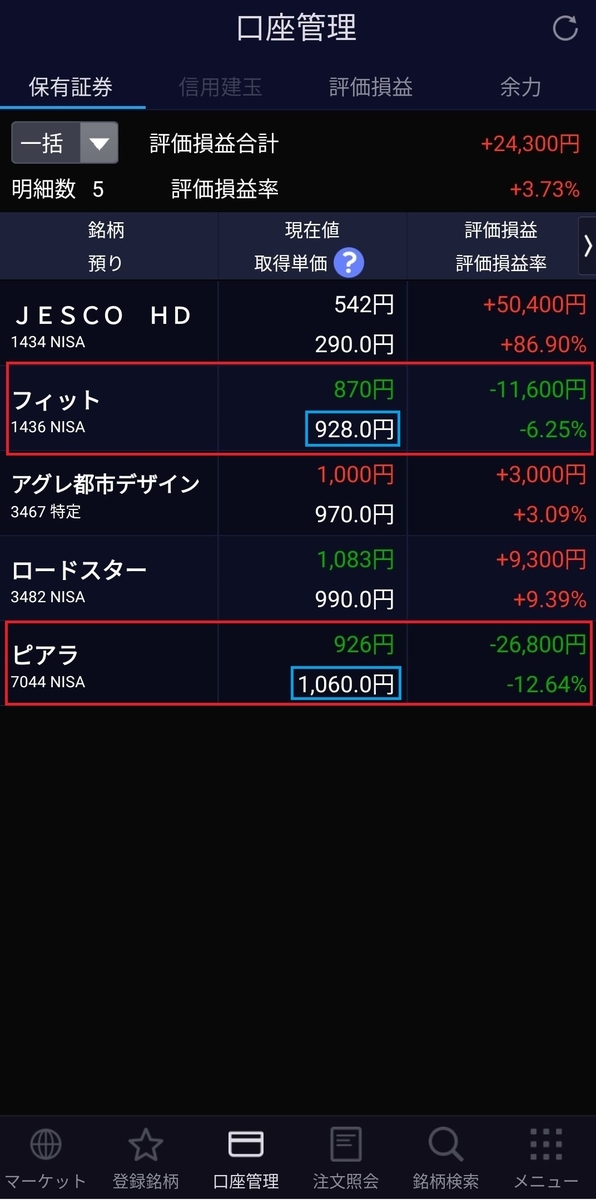The image size is (596, 1200).
Task: Open 銘柄検索 stock search
Action: [x=445, y=1158]
